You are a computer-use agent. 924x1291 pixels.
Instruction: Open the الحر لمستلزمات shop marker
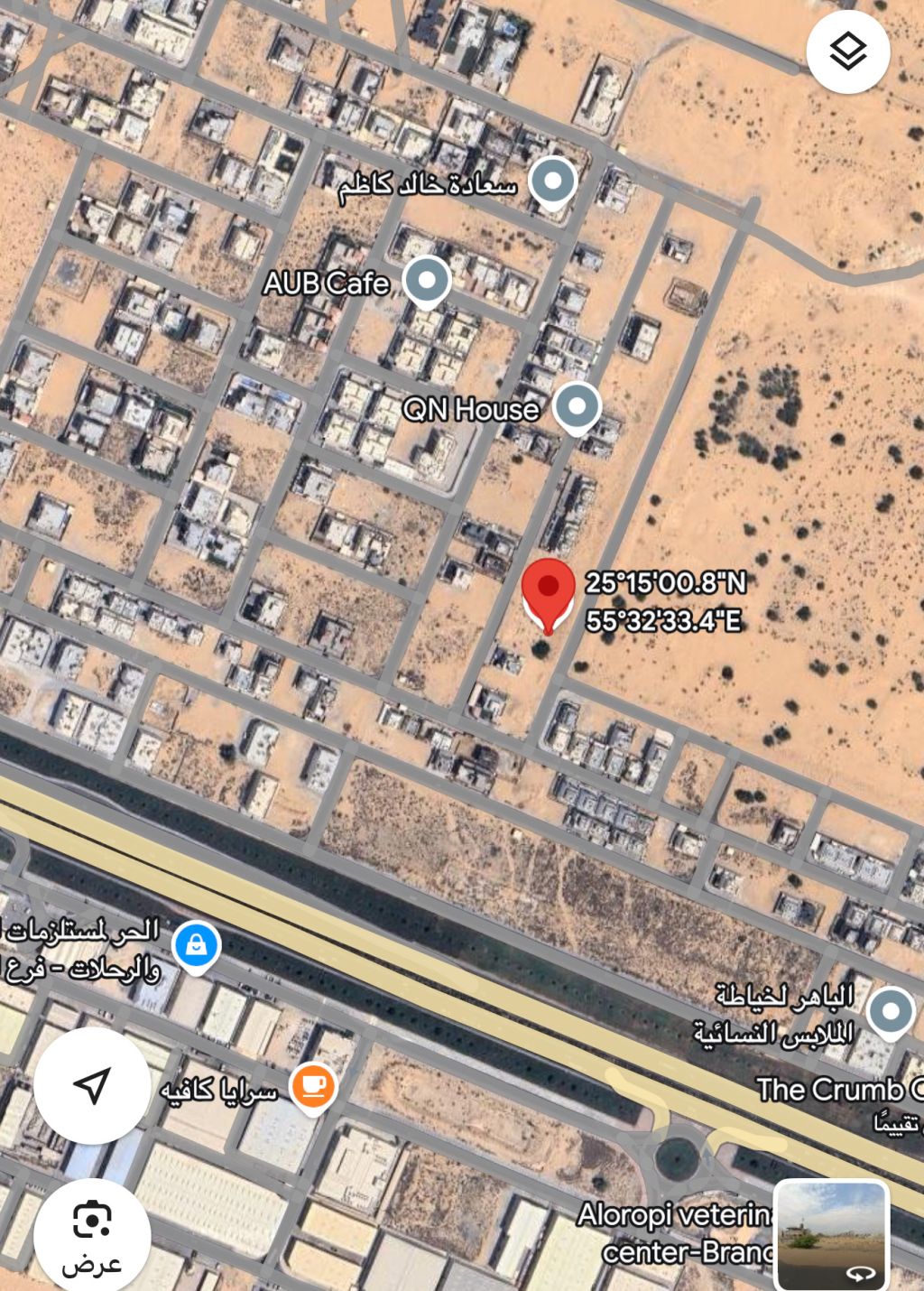pos(196,945)
